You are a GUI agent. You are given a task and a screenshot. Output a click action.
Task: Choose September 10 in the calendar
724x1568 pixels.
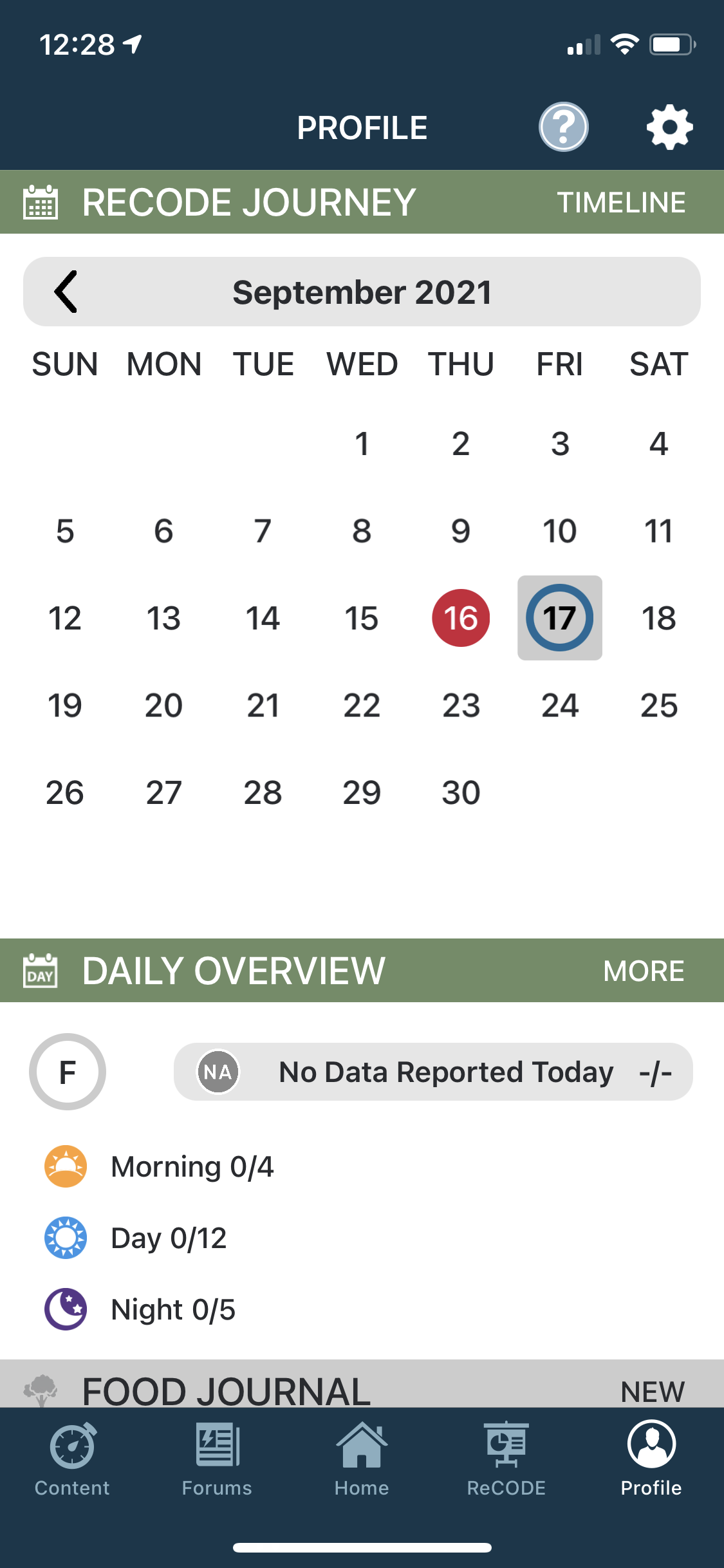[559, 531]
